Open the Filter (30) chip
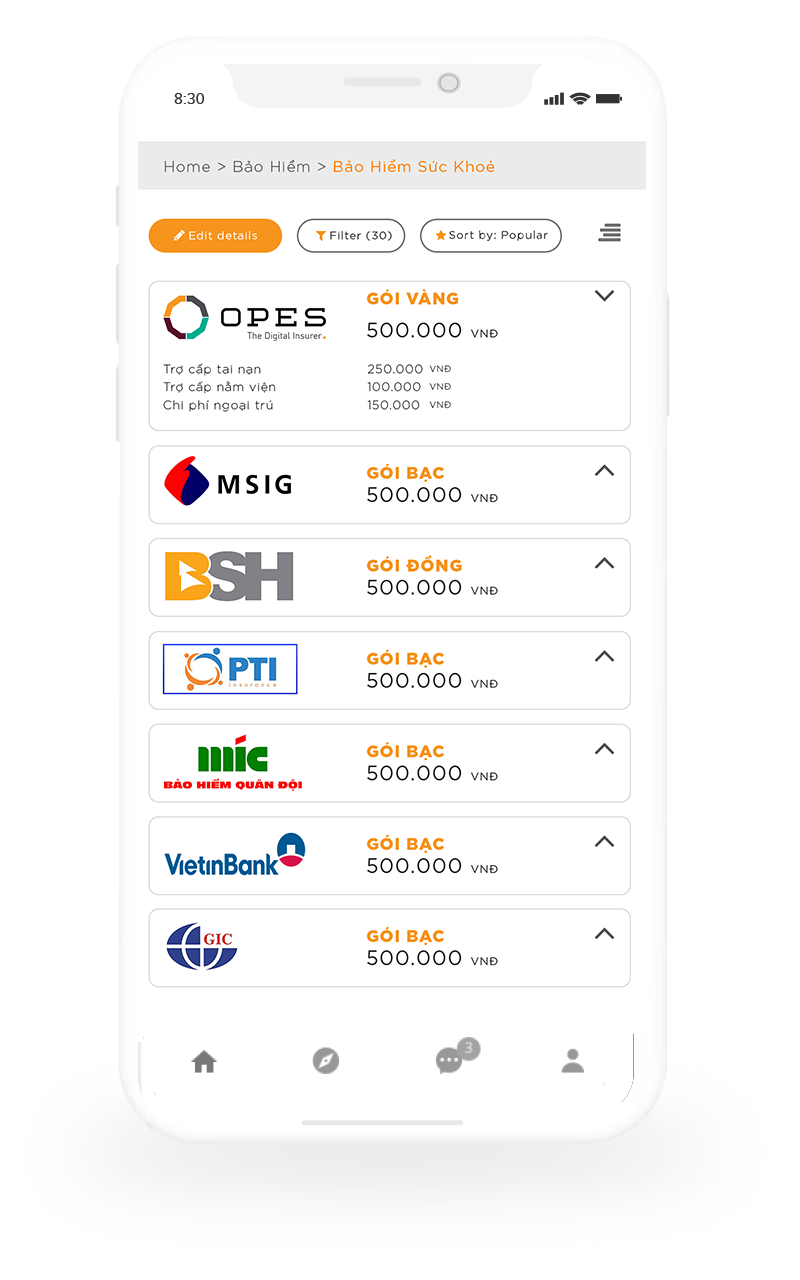This screenshot has height=1280, width=800. 351,236
